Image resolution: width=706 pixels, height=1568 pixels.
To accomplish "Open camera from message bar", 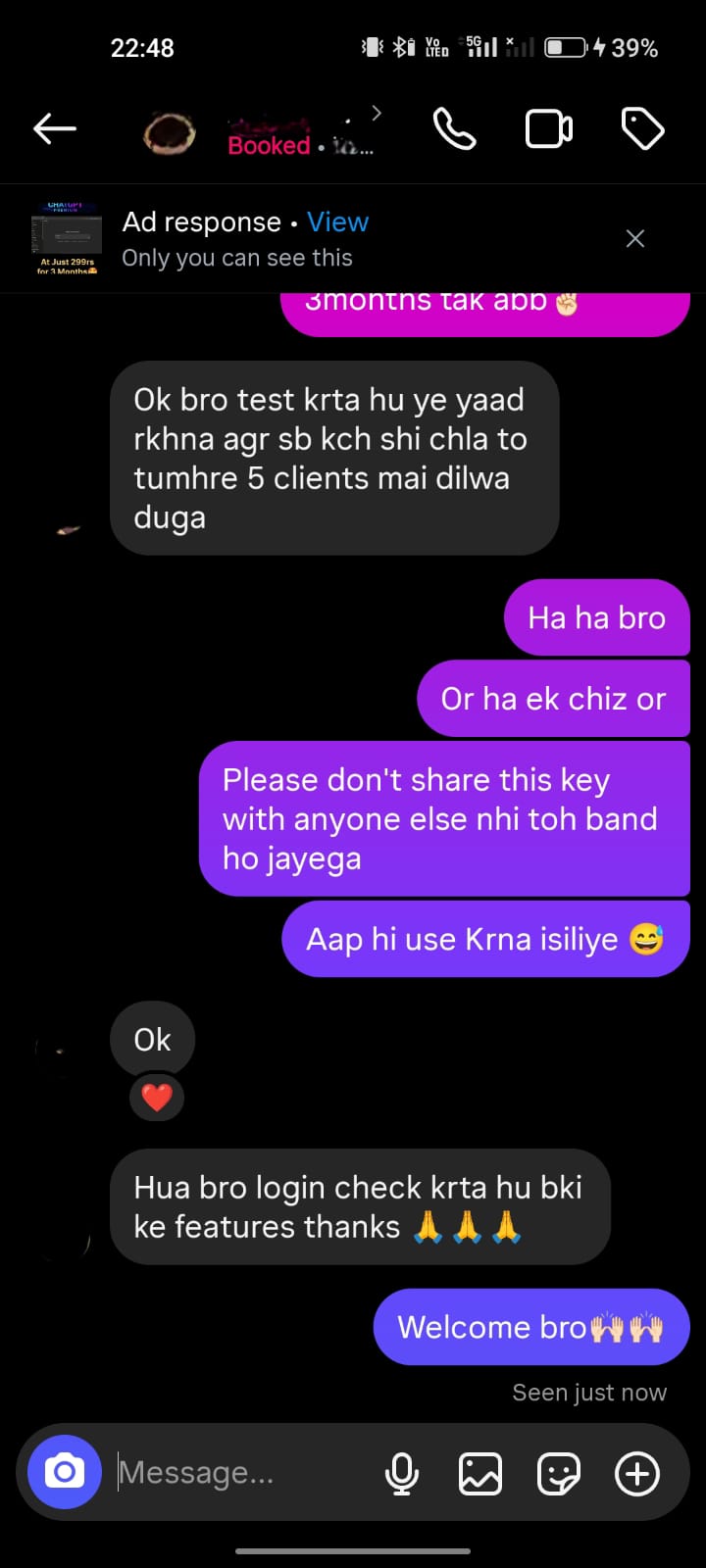I will click(x=65, y=1472).
